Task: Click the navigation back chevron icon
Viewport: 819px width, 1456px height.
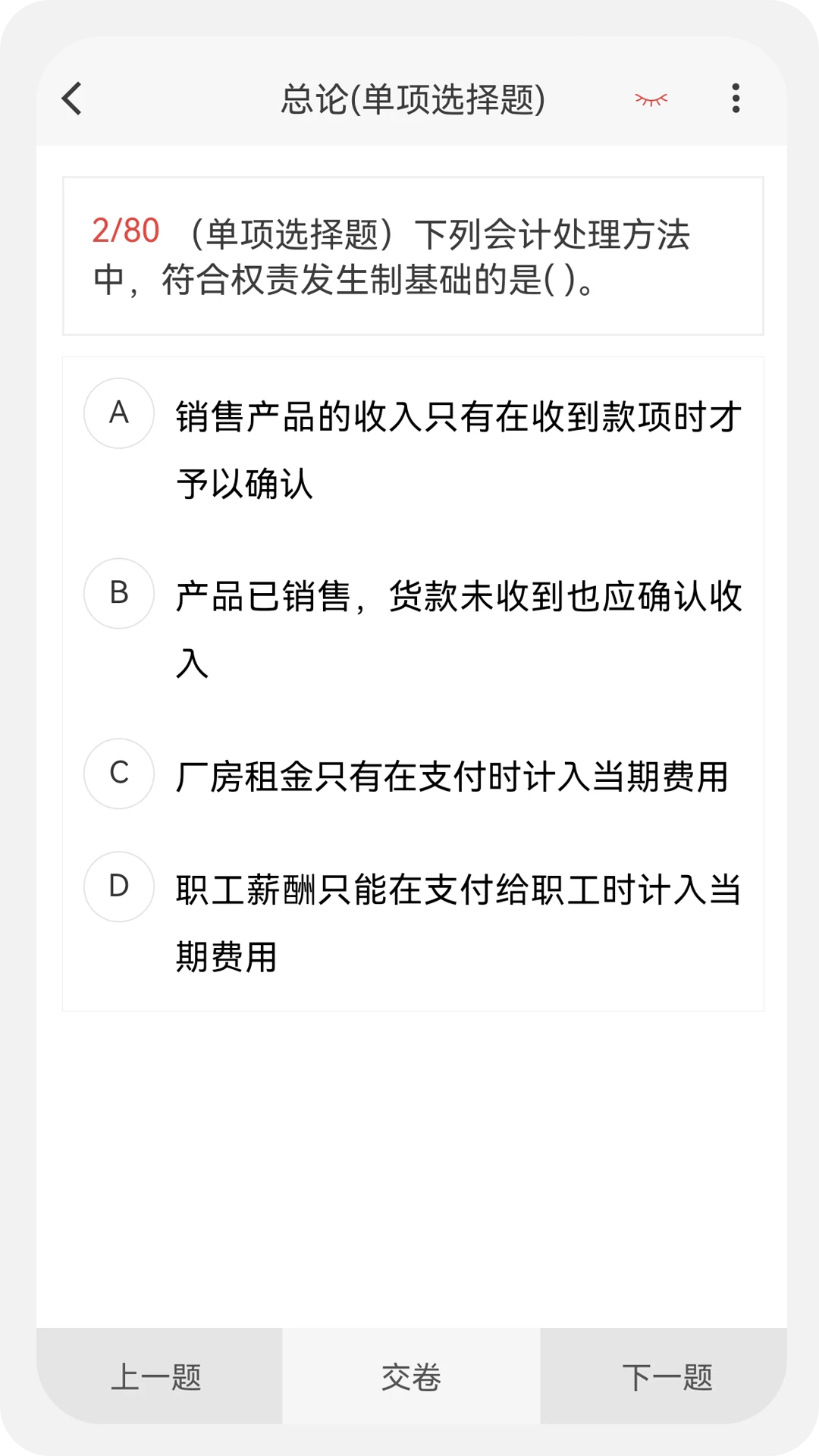Action: pyautogui.click(x=71, y=99)
